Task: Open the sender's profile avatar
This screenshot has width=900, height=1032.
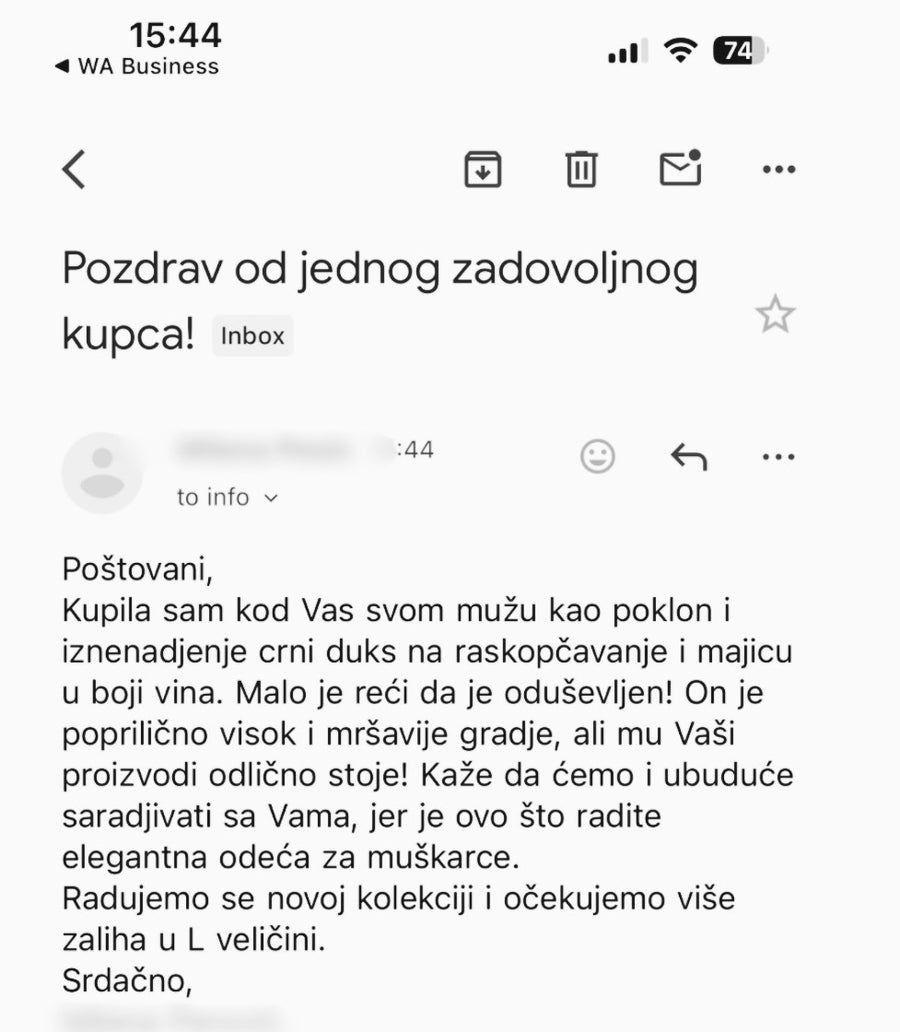Action: click(x=102, y=473)
